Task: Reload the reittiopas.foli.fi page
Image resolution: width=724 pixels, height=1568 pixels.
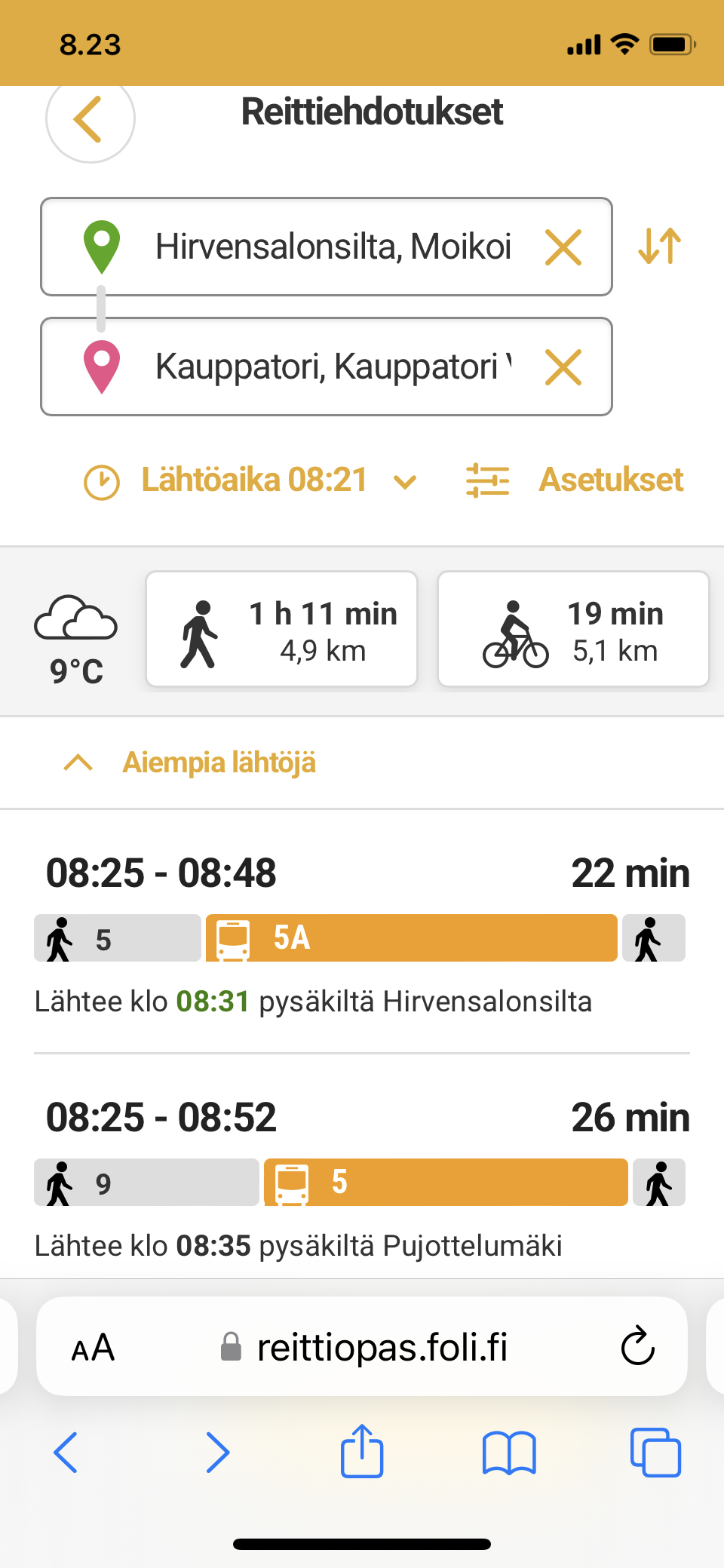Action: click(637, 1346)
